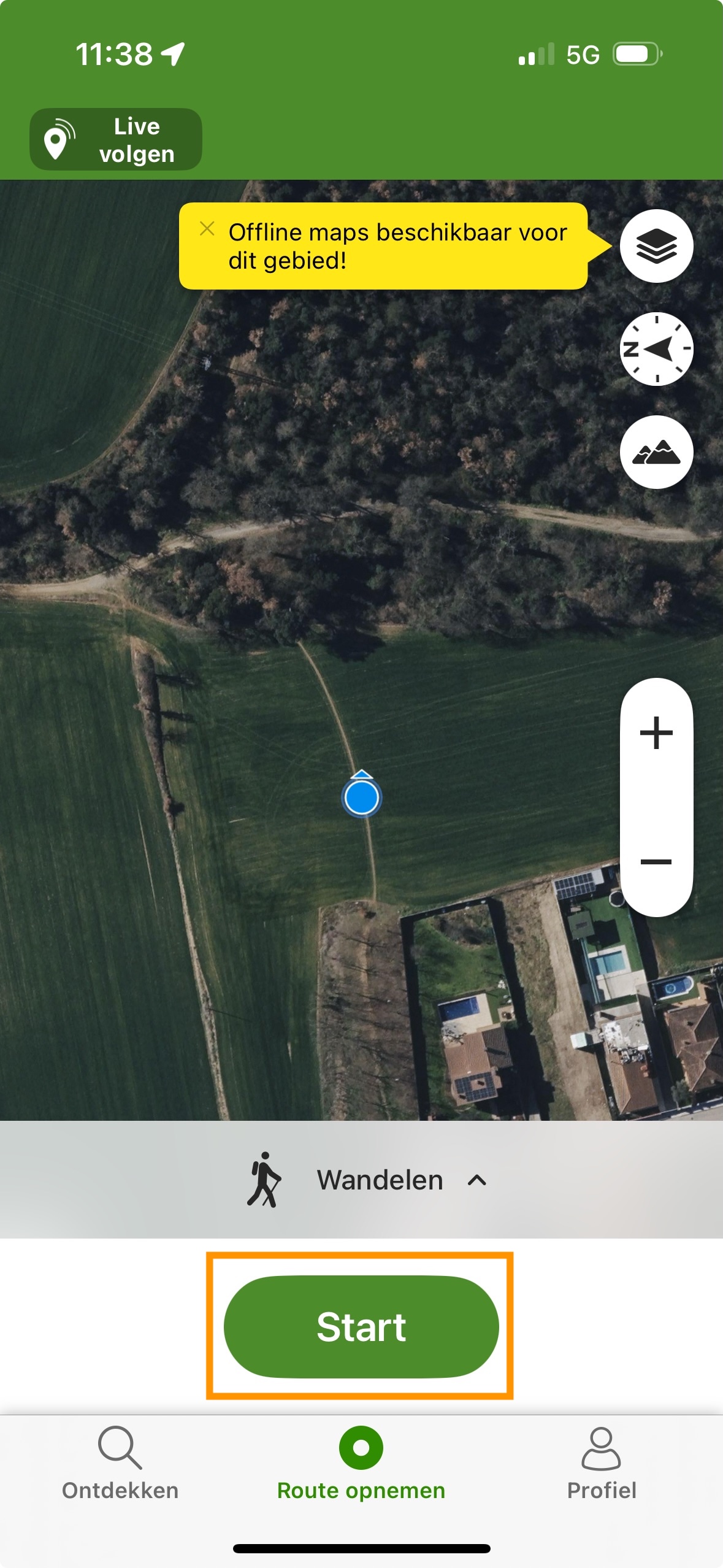Dismiss the offline maps banner

point(207,229)
